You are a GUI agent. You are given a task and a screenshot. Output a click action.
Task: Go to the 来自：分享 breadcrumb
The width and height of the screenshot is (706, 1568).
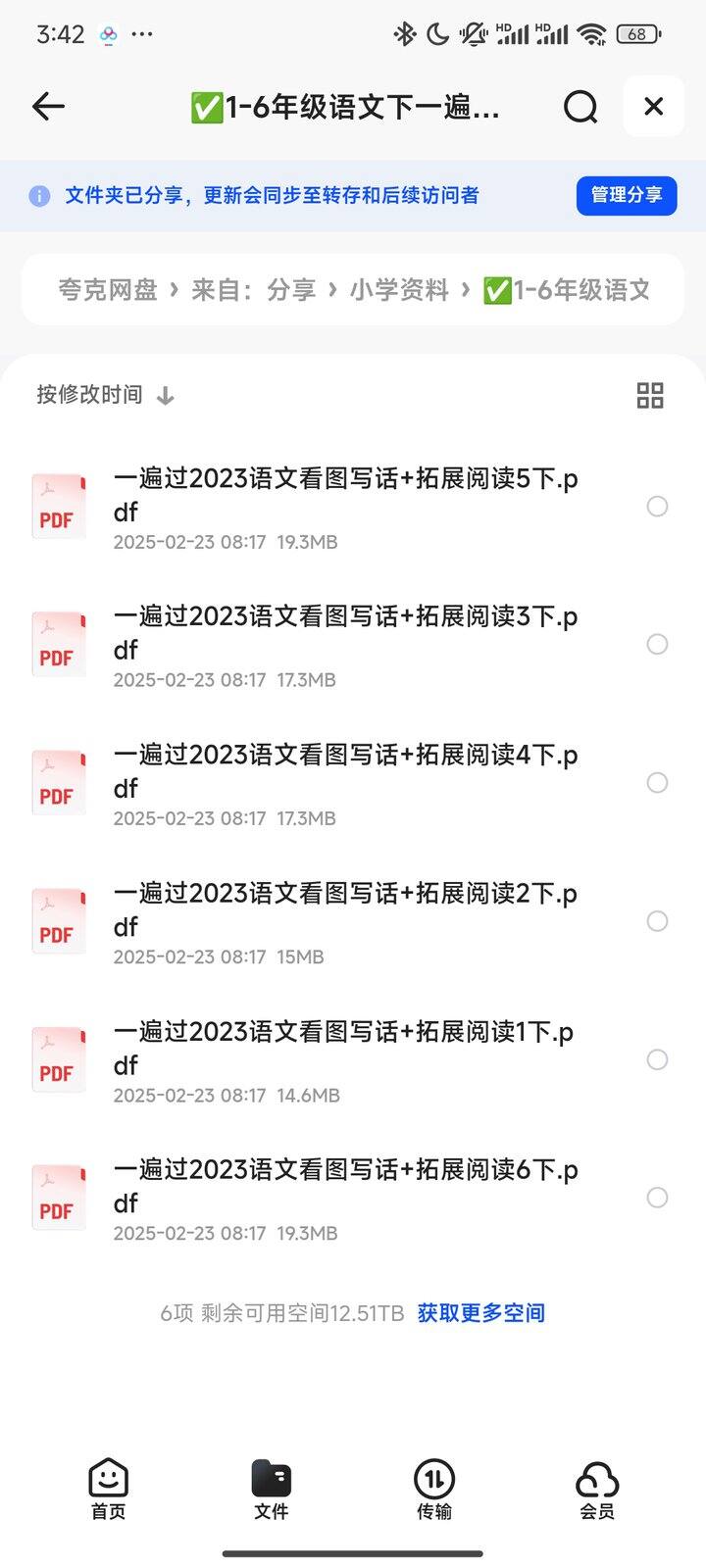point(253,290)
